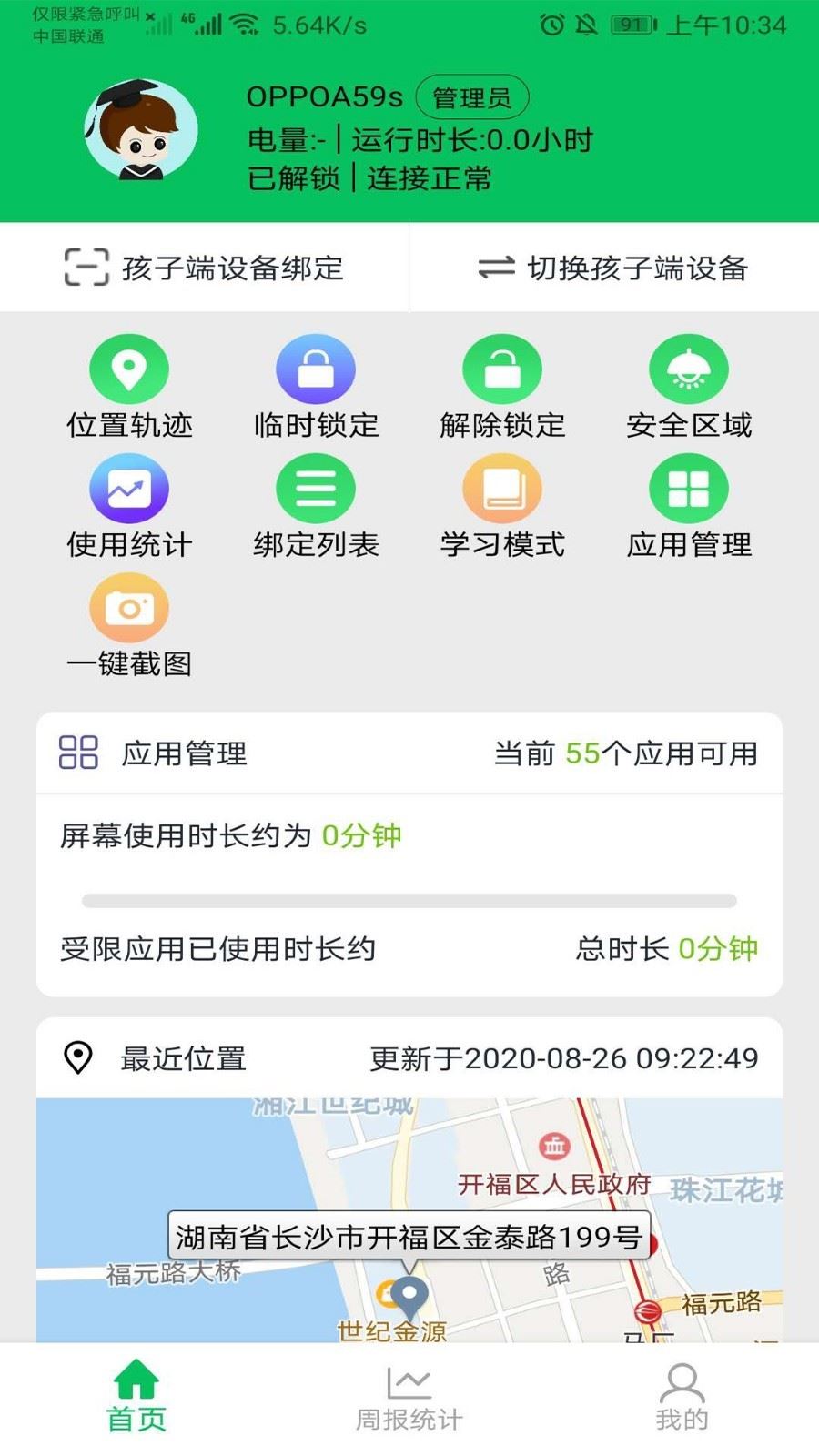Check the 当前55个应用可用 apps link

(x=627, y=753)
